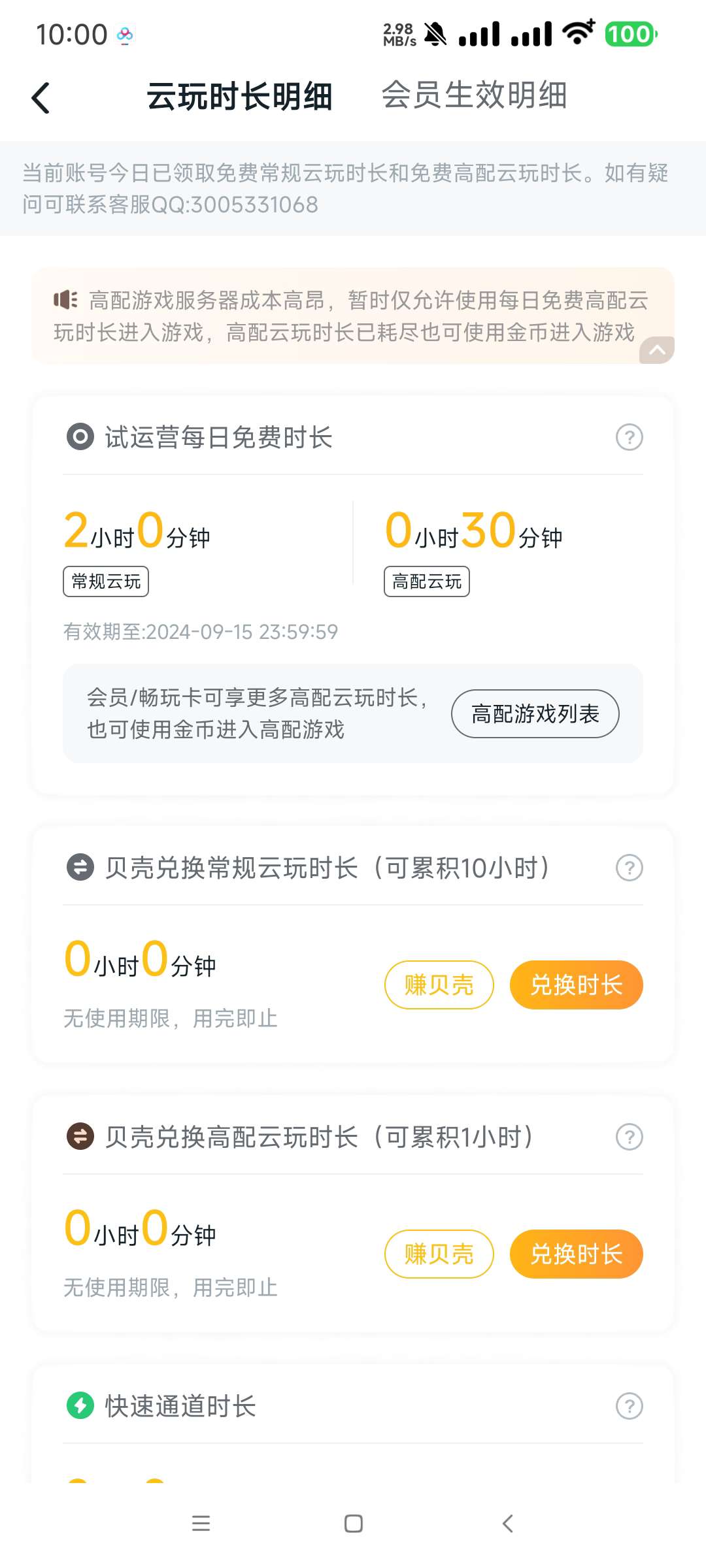Tap 赚贝壳 for regular cloud play time
This screenshot has height=1568, width=706.
[x=439, y=985]
